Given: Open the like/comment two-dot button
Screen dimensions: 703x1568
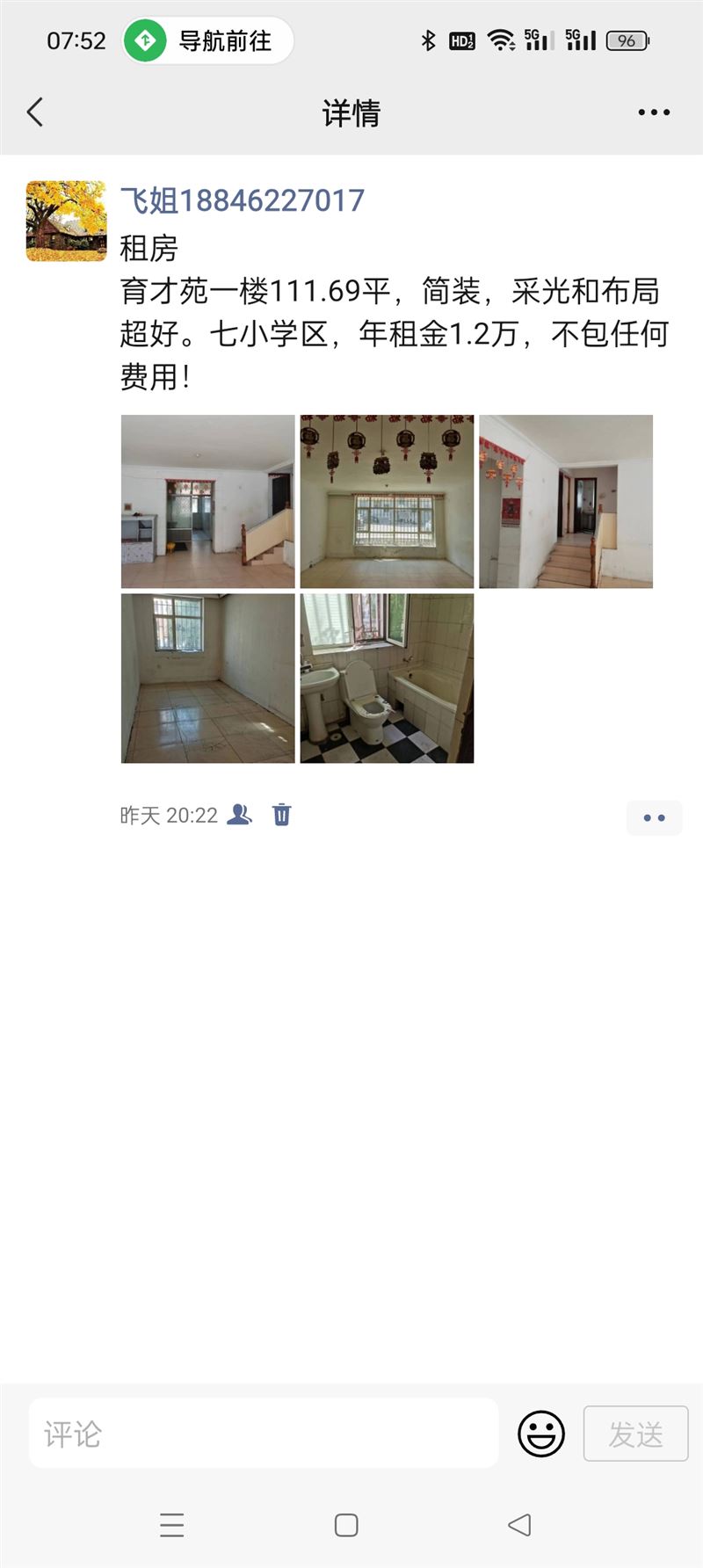Looking at the screenshot, I should (x=655, y=817).
